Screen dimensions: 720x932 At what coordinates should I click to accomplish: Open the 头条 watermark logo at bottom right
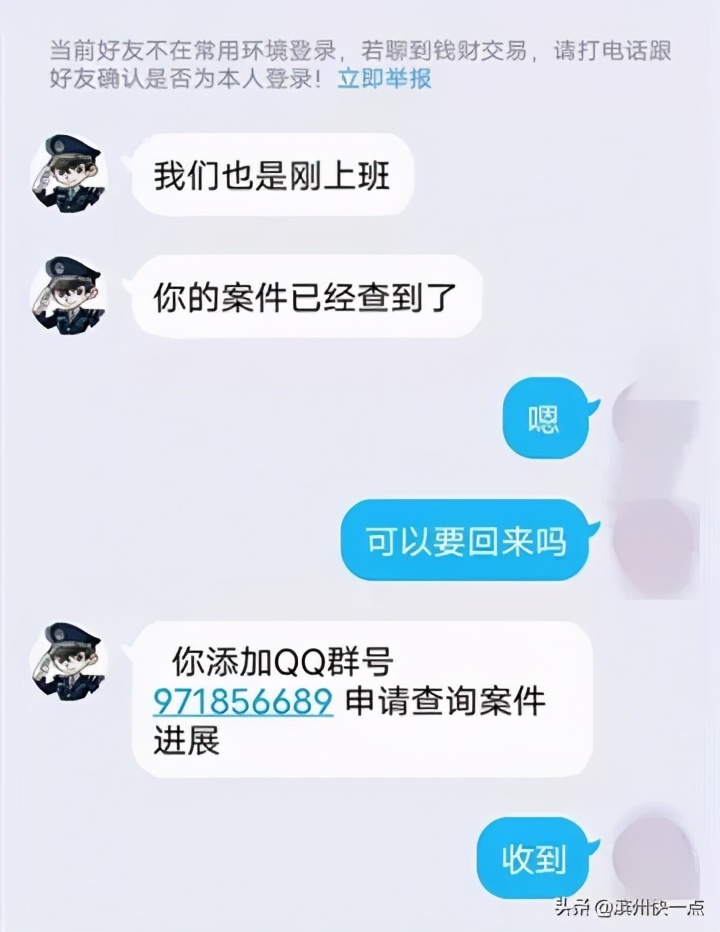572,912
